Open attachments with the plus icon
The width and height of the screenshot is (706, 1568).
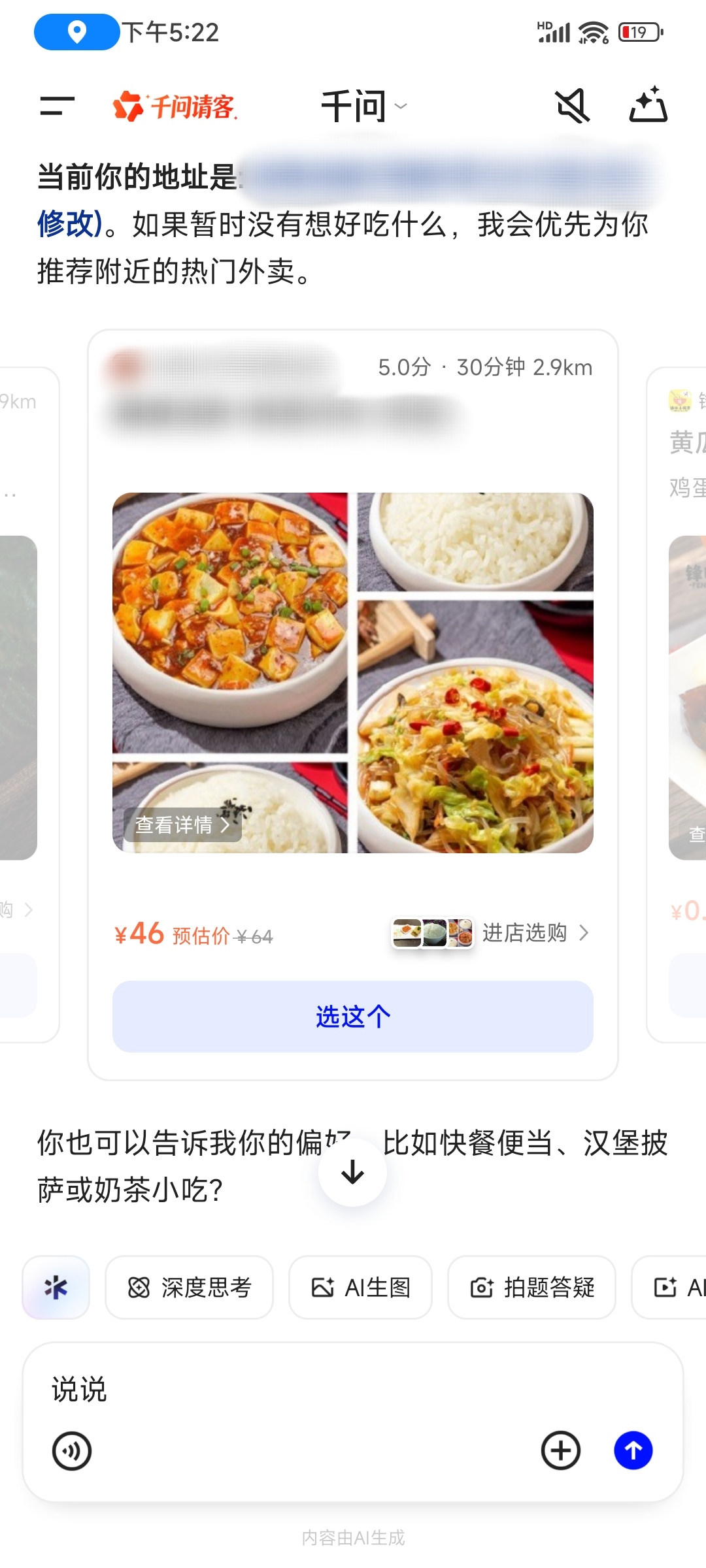coord(560,1449)
